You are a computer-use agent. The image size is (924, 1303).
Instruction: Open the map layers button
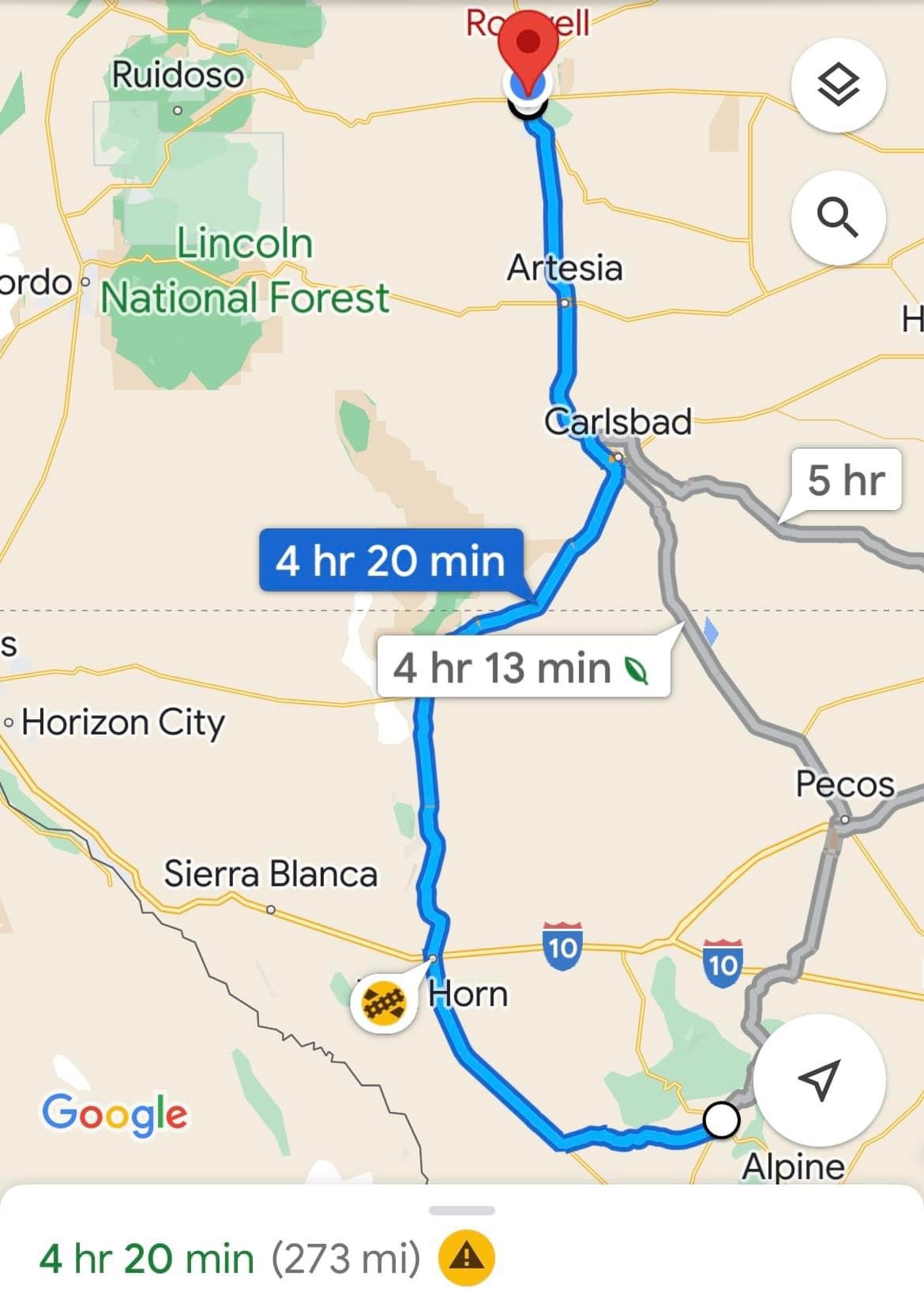click(x=838, y=85)
